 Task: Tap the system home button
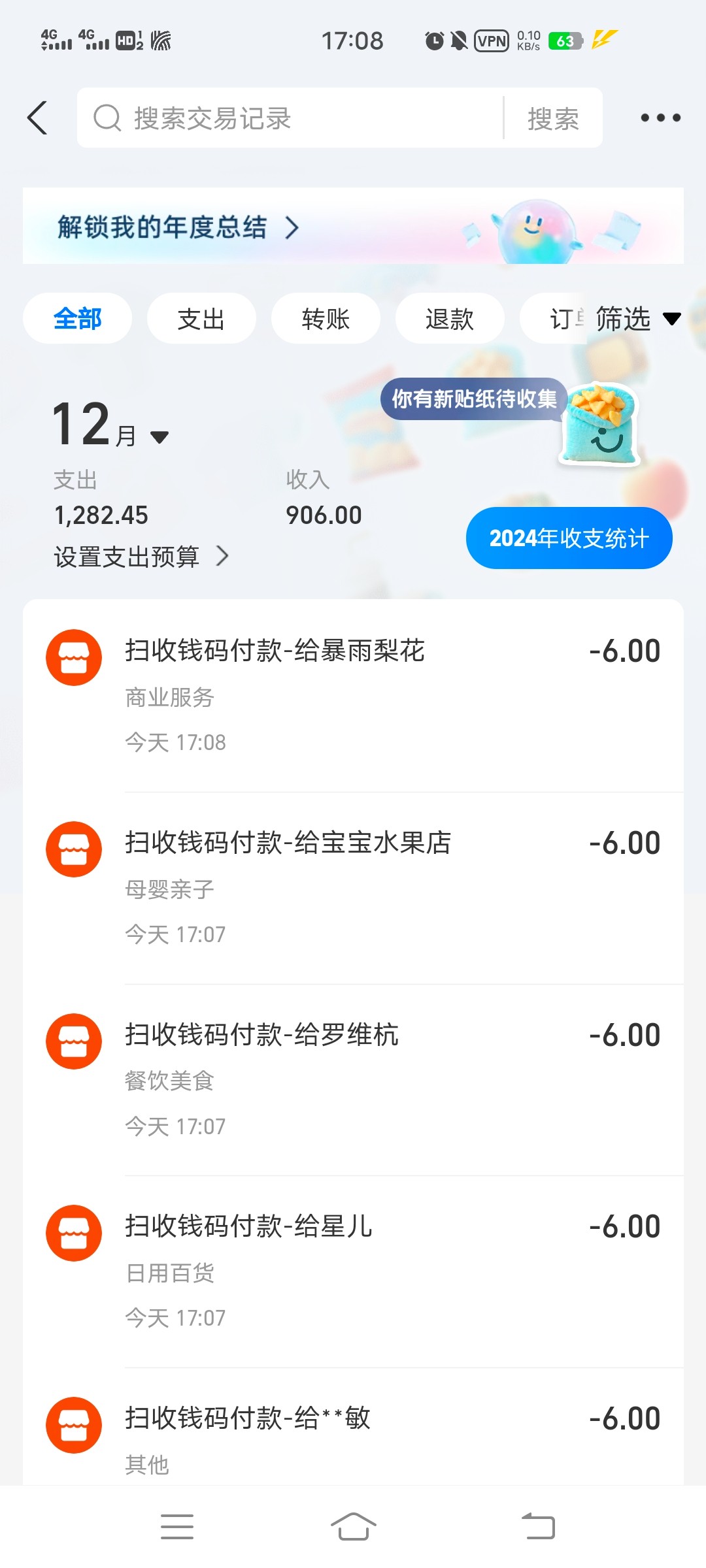[x=353, y=1526]
